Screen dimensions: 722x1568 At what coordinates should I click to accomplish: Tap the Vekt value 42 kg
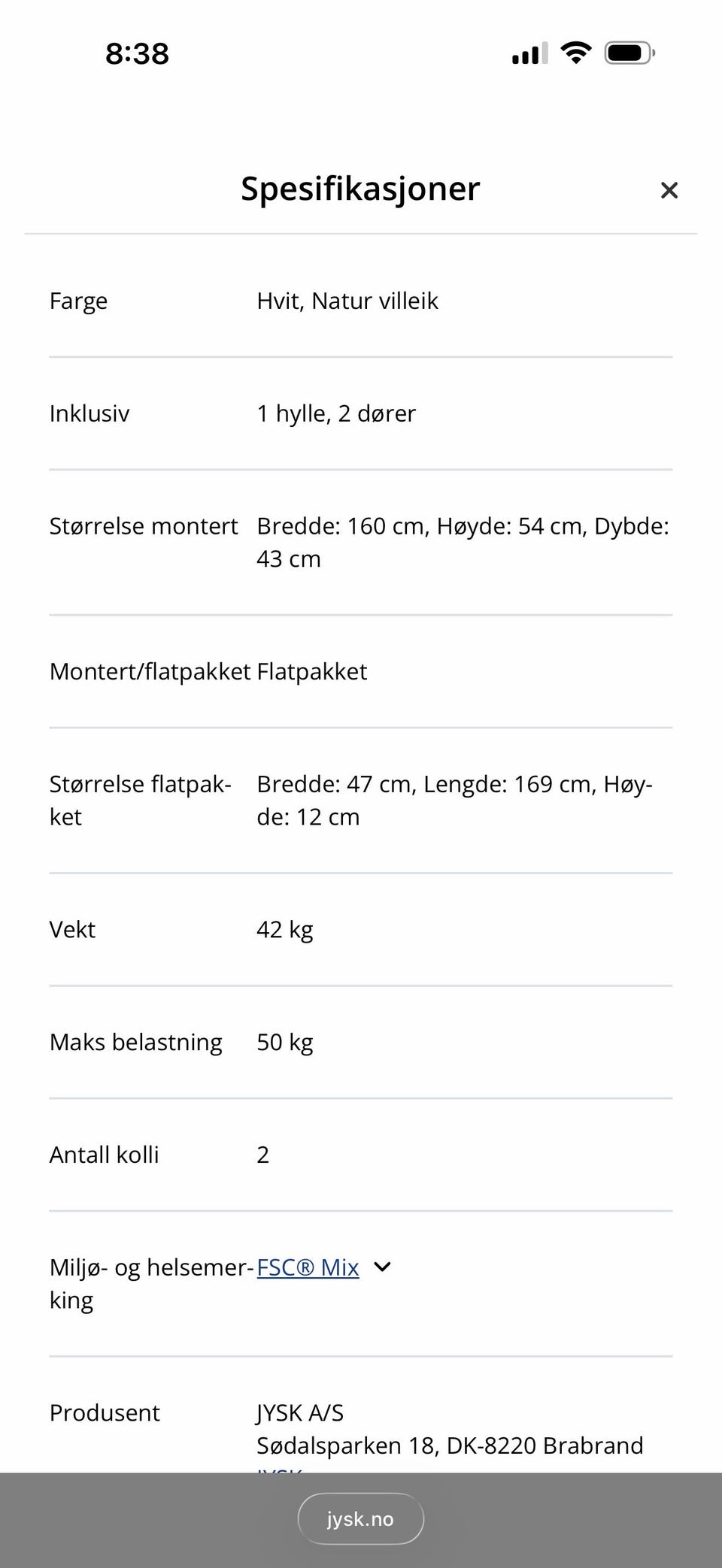tap(284, 930)
